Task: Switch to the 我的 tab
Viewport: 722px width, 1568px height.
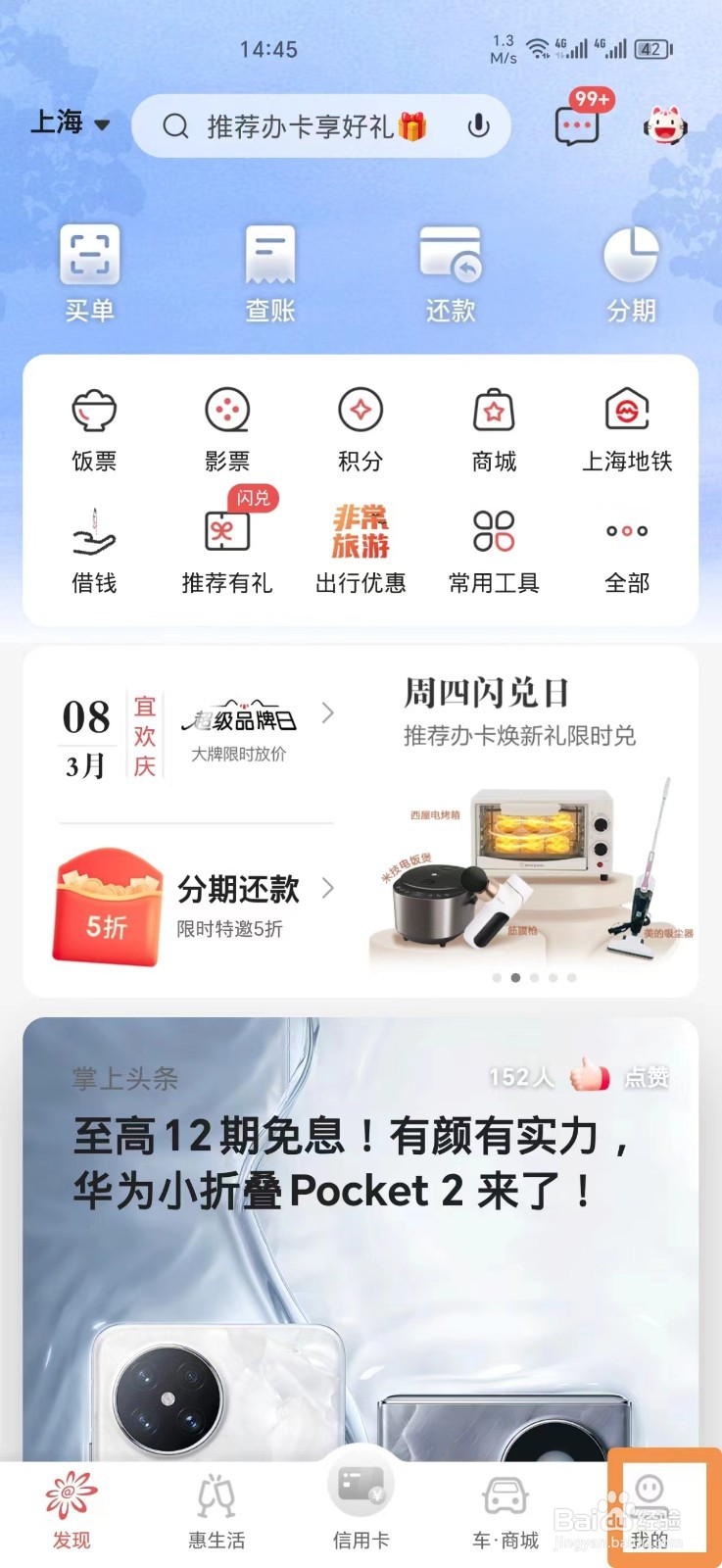Action: click(x=650, y=1511)
